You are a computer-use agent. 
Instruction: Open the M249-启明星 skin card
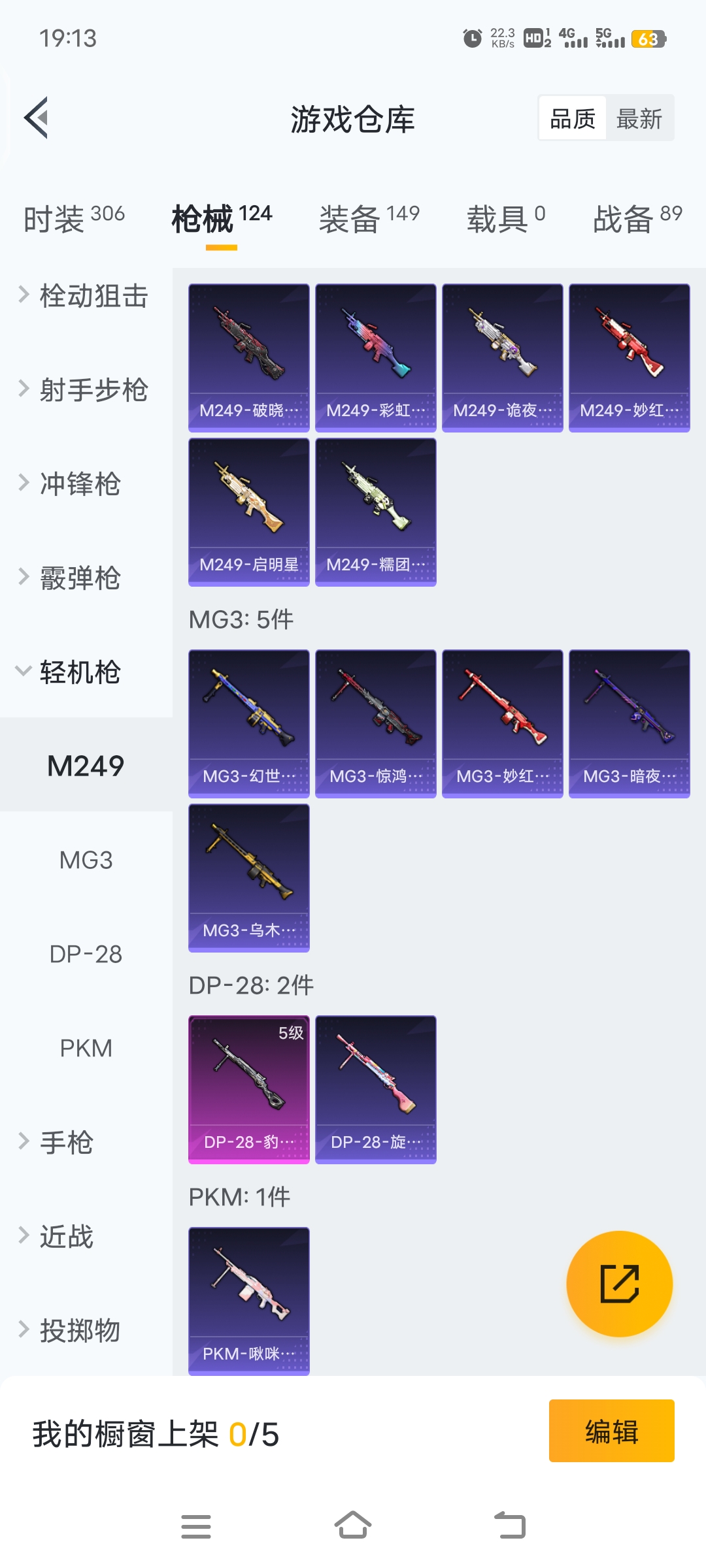(248, 512)
